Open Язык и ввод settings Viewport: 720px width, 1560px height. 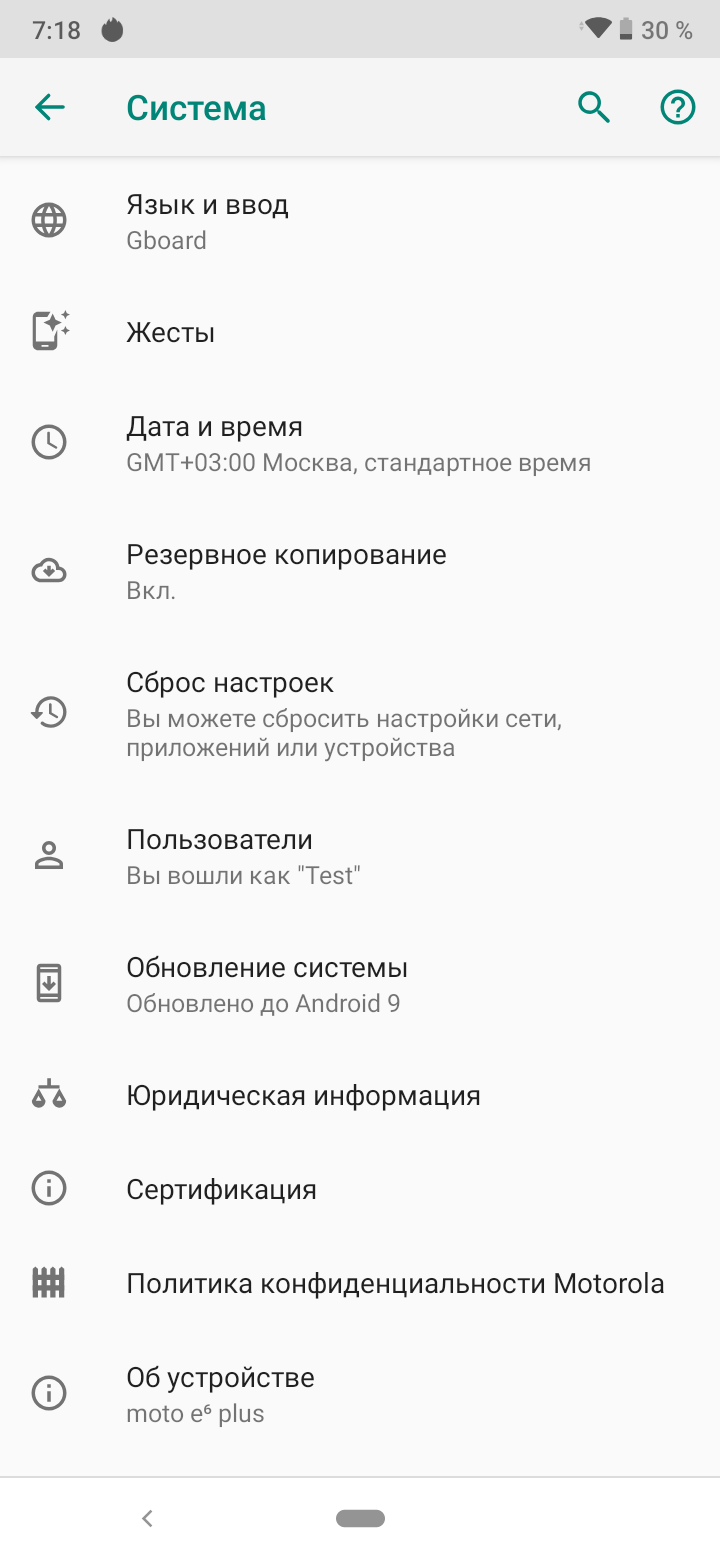click(360, 221)
